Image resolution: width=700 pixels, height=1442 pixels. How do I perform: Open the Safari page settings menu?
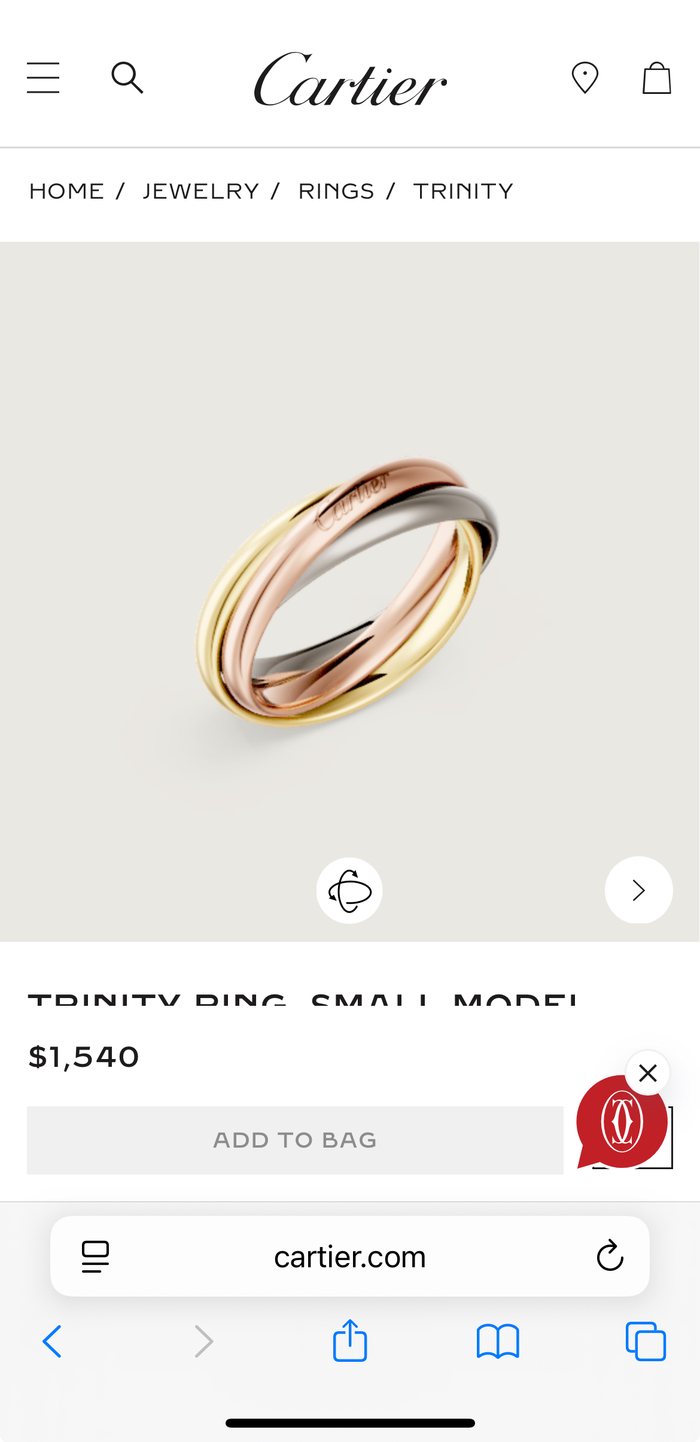pyautogui.click(x=96, y=1257)
